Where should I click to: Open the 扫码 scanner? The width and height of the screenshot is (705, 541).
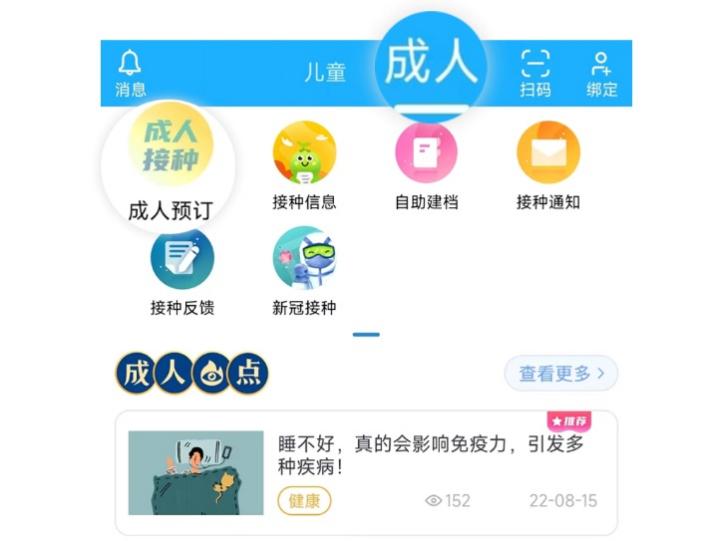point(535,74)
